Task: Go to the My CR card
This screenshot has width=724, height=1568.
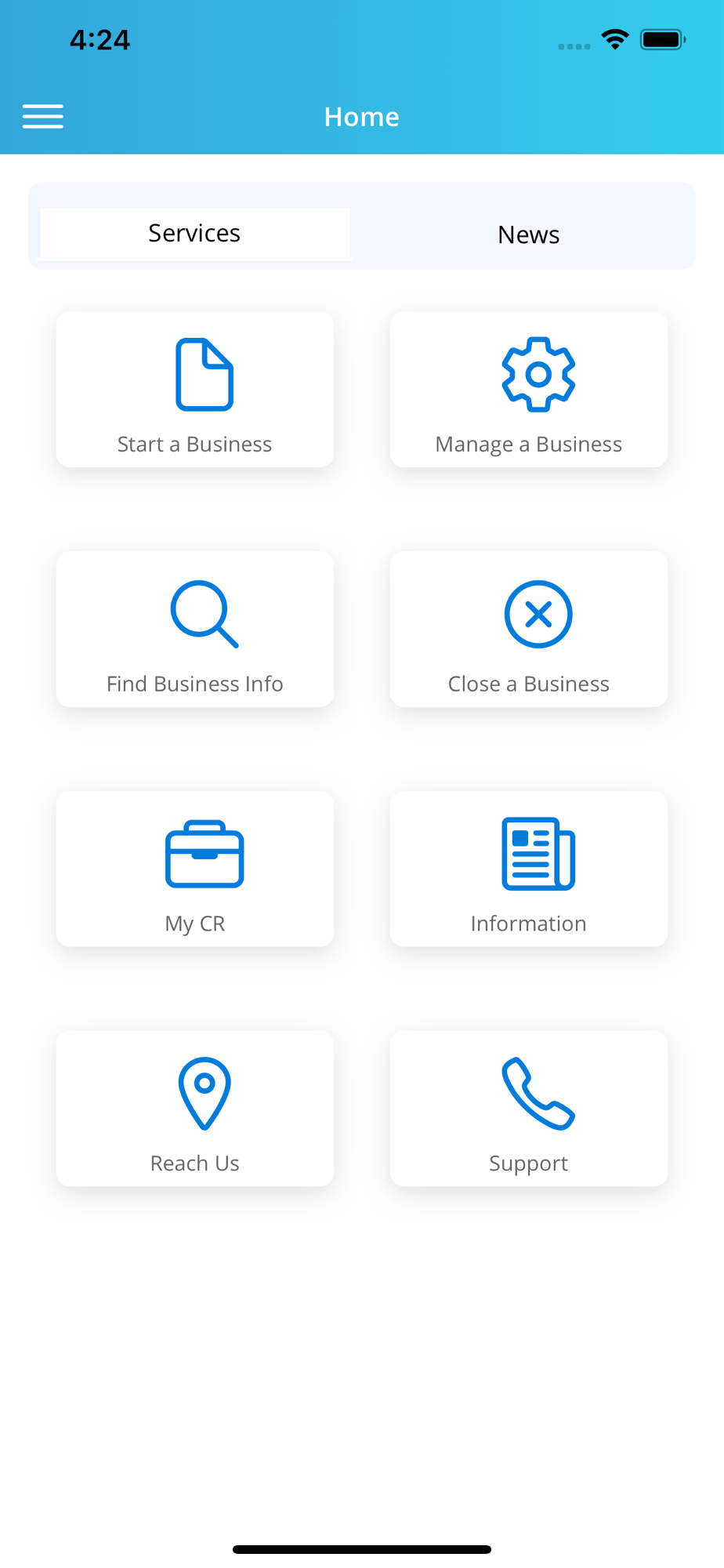Action: pyautogui.click(x=195, y=869)
